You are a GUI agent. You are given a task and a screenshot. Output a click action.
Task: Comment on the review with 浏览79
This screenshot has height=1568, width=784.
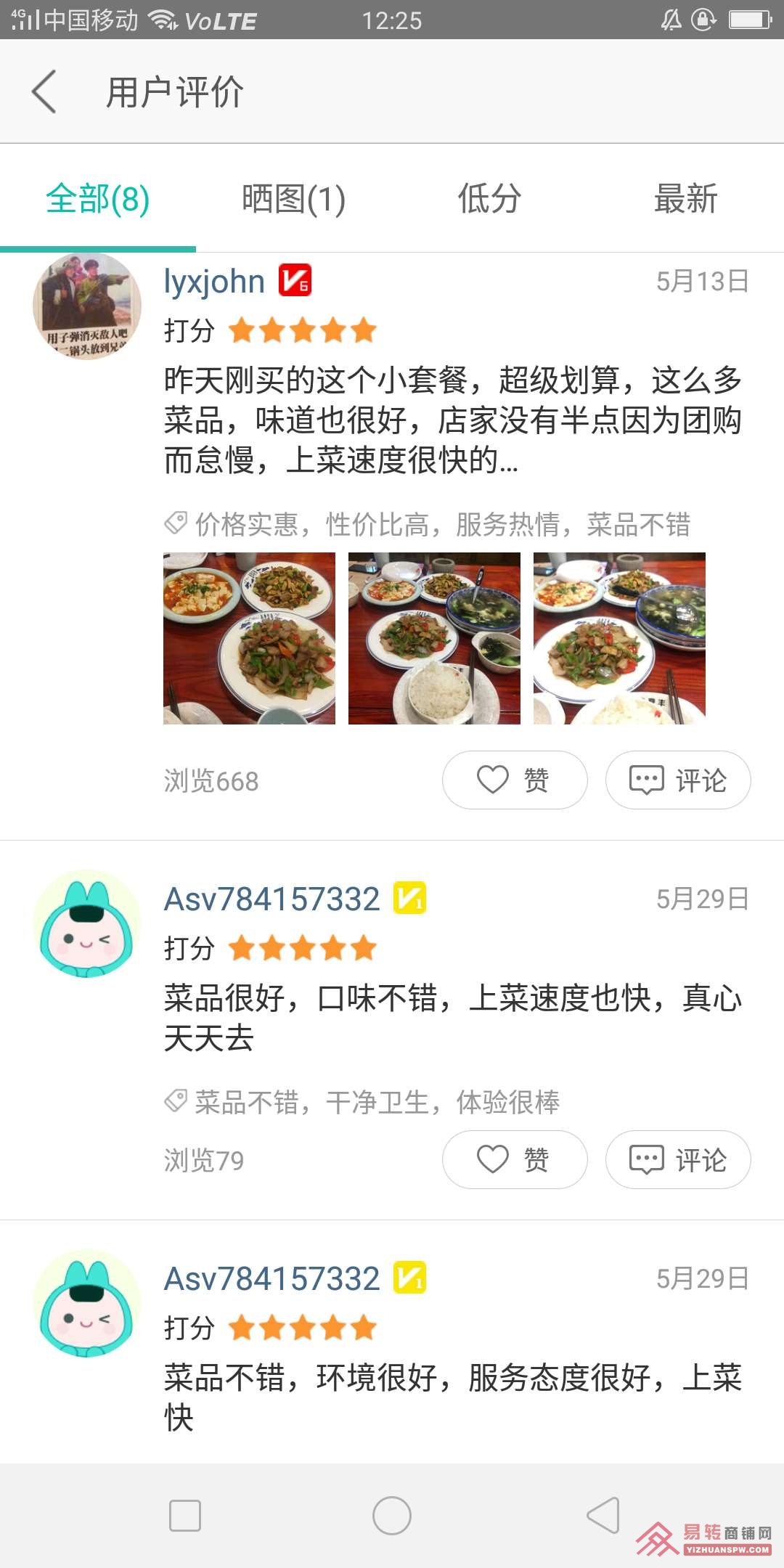click(678, 1159)
